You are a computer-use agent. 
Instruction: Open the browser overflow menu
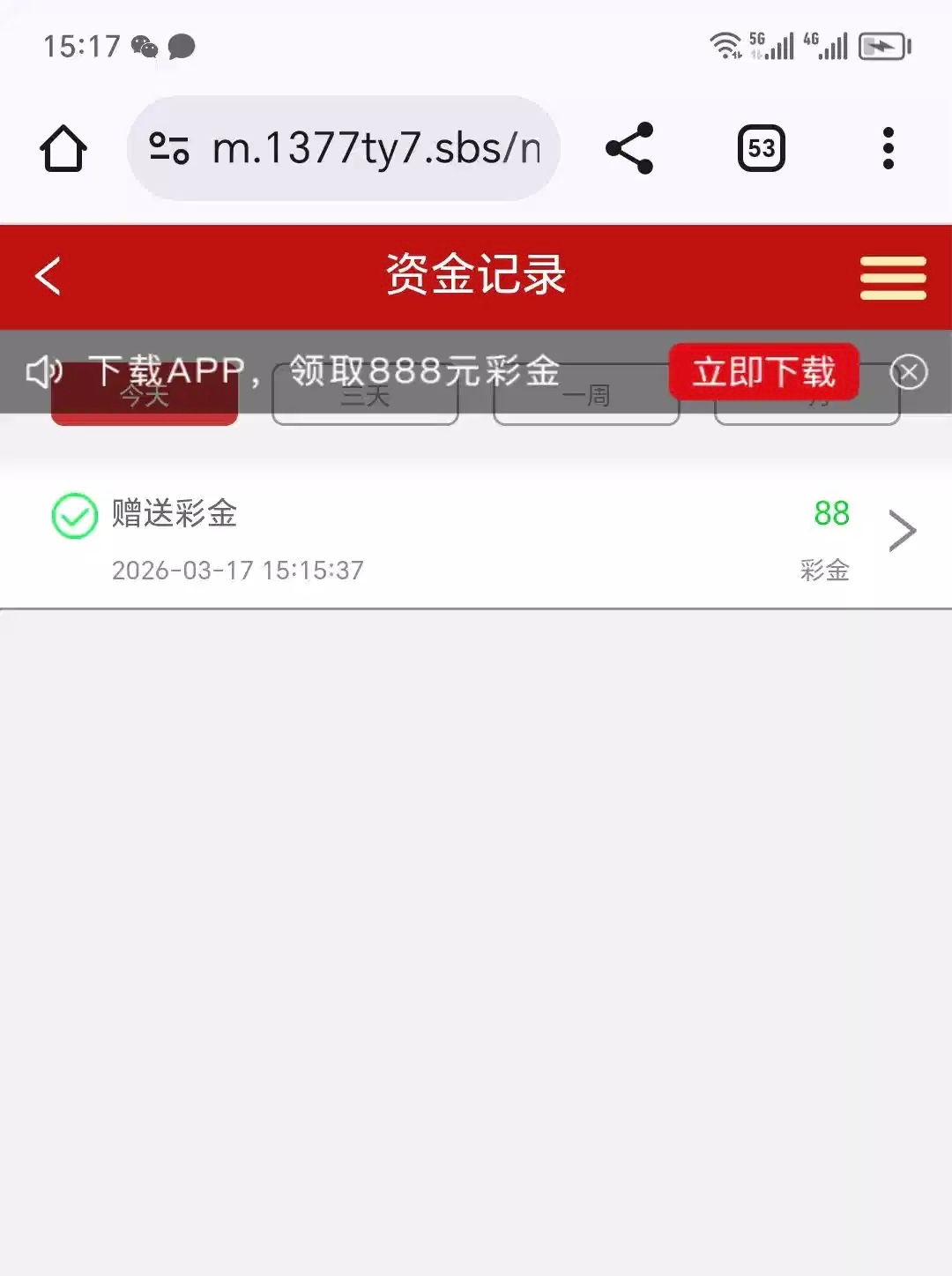888,148
